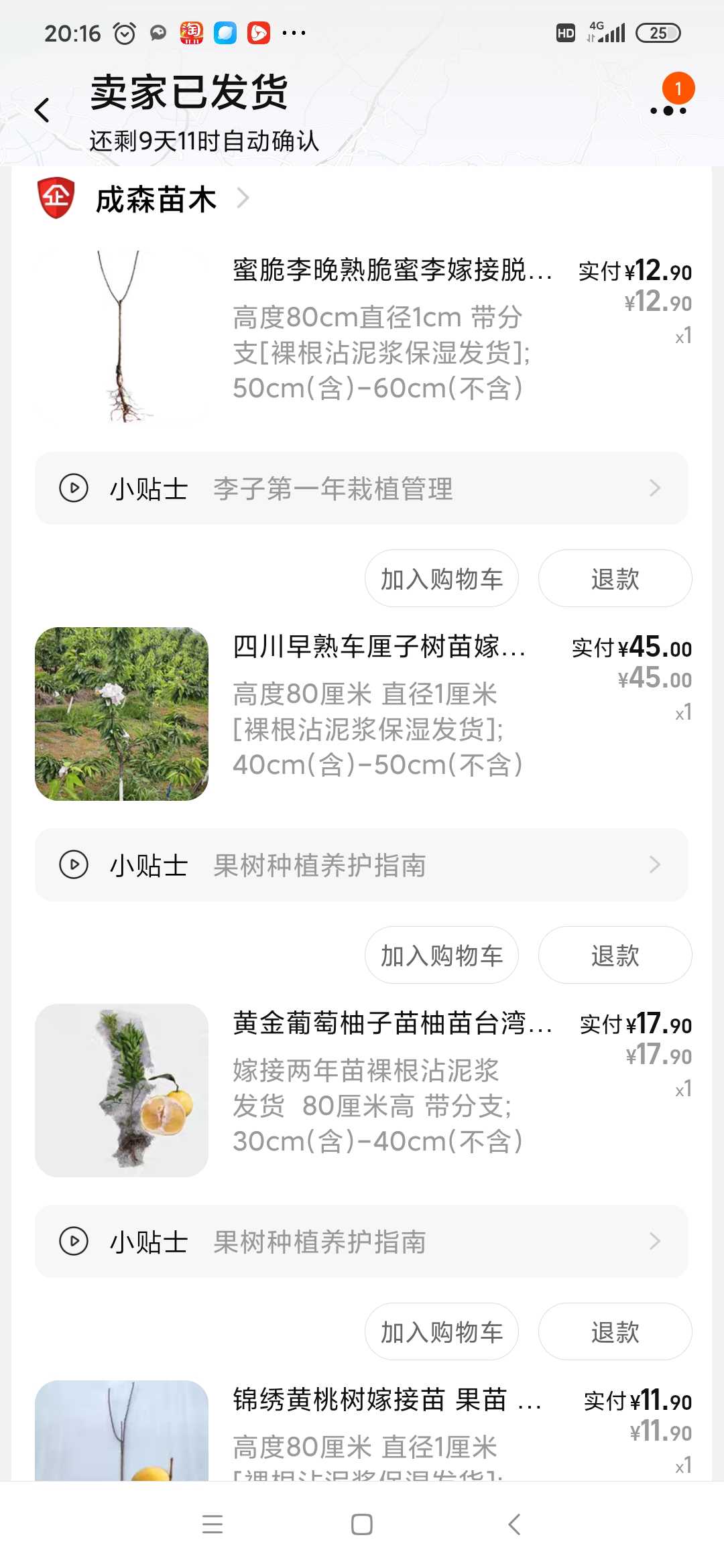Request a refund for the 车厘子树苗
Viewport: 724px width, 1568px height.
[615, 956]
